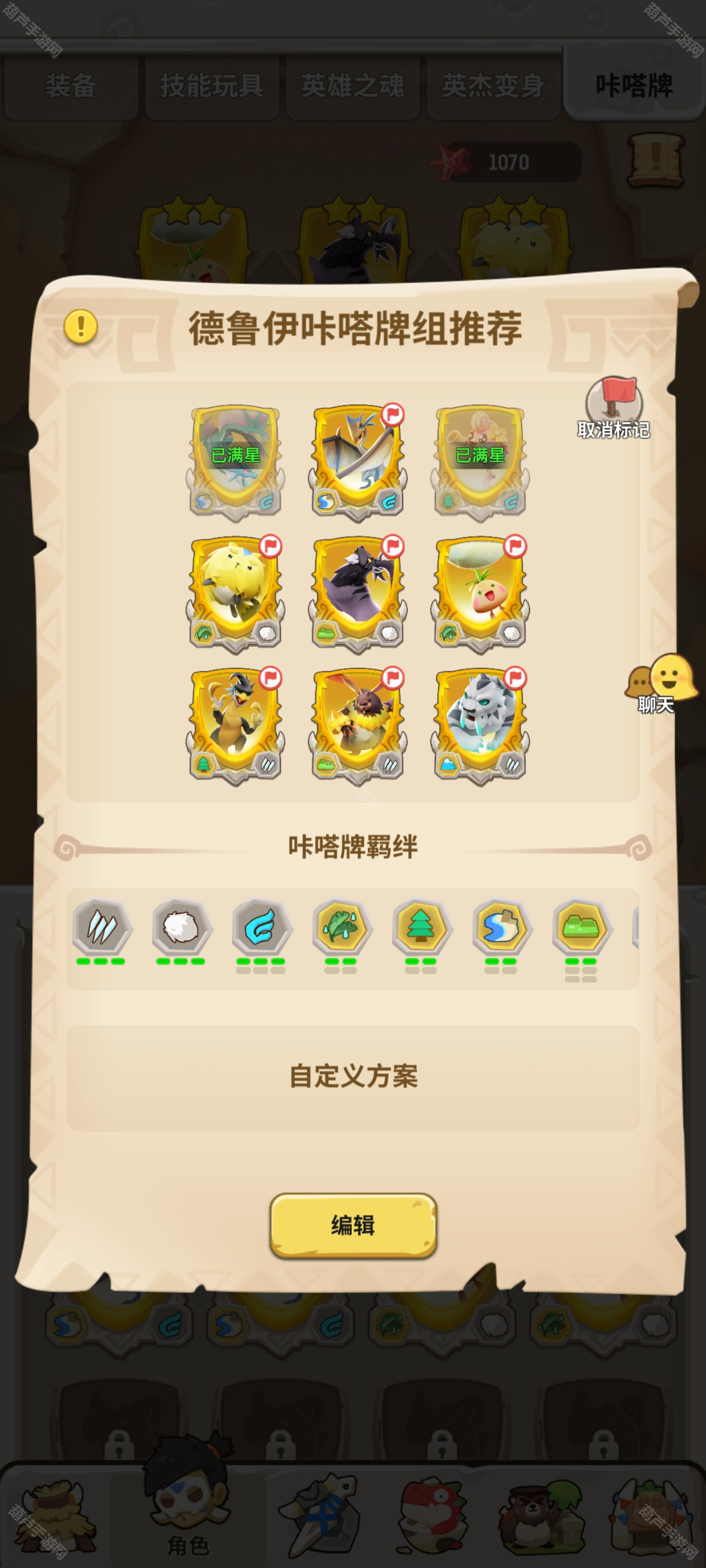706x1568 pixels.
Task: Select the yellow fluffy chick card
Action: tap(235, 589)
